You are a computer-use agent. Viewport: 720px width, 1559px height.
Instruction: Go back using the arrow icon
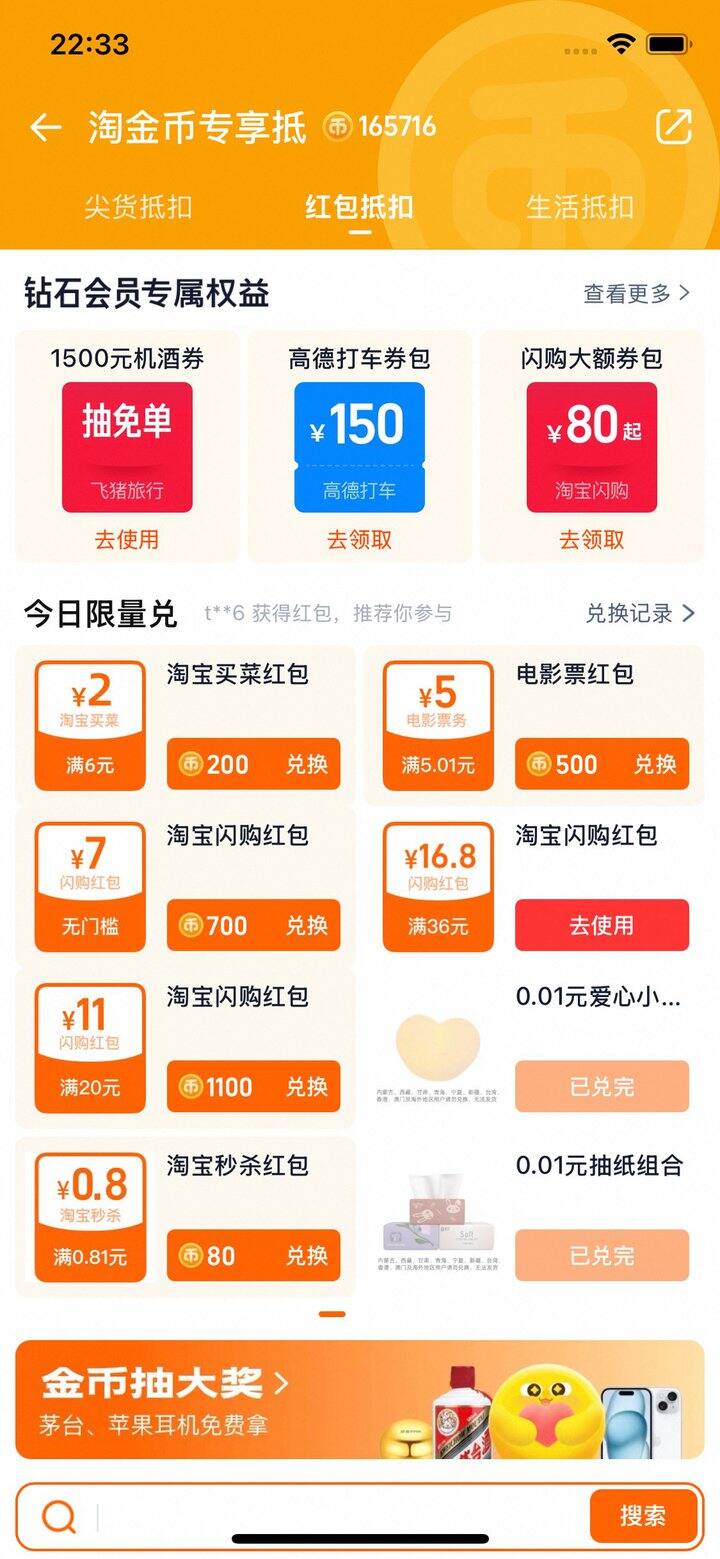(45, 127)
